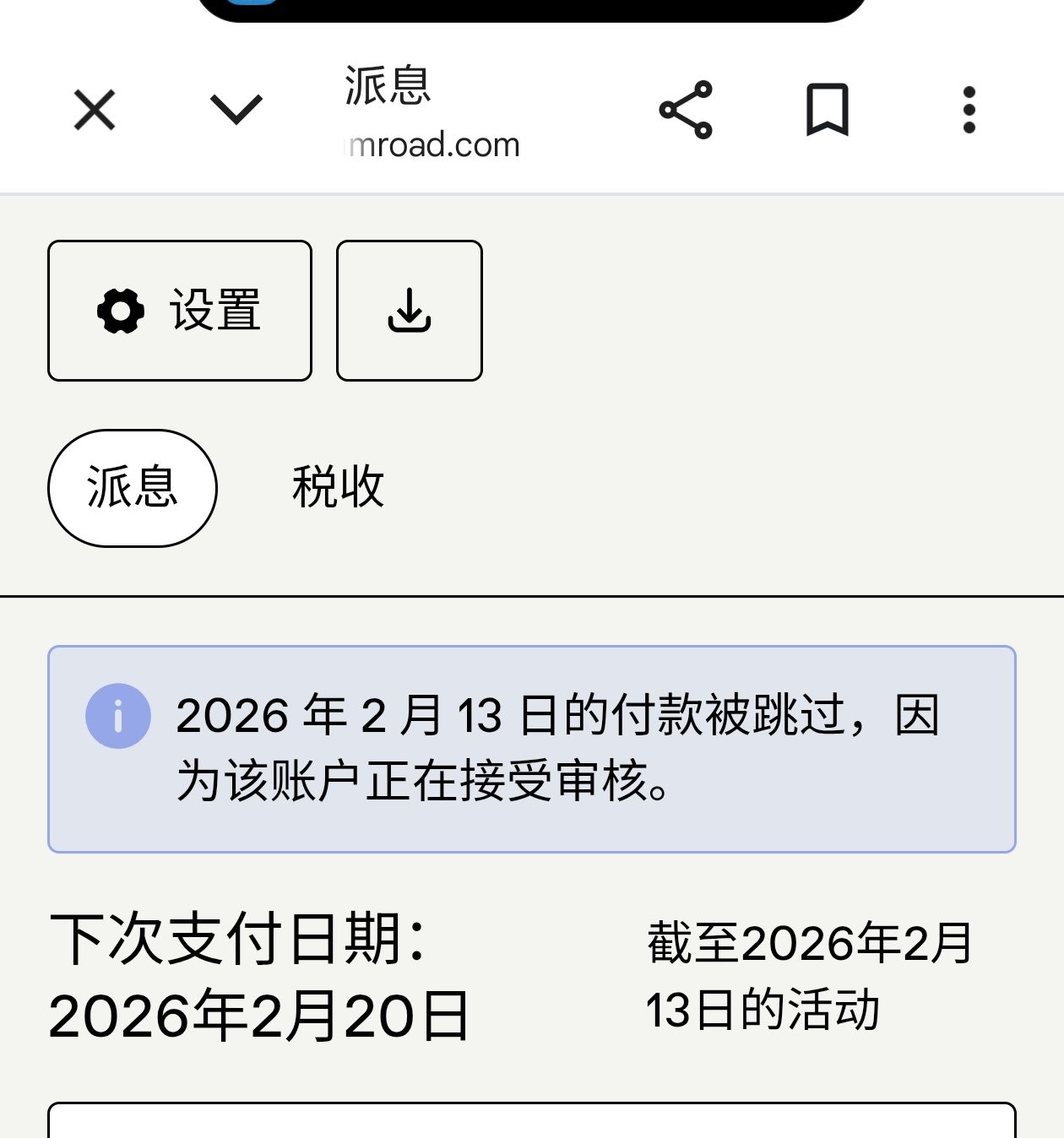Open 设置 settings
Image resolution: width=1064 pixels, height=1138 pixels.
[x=180, y=311]
